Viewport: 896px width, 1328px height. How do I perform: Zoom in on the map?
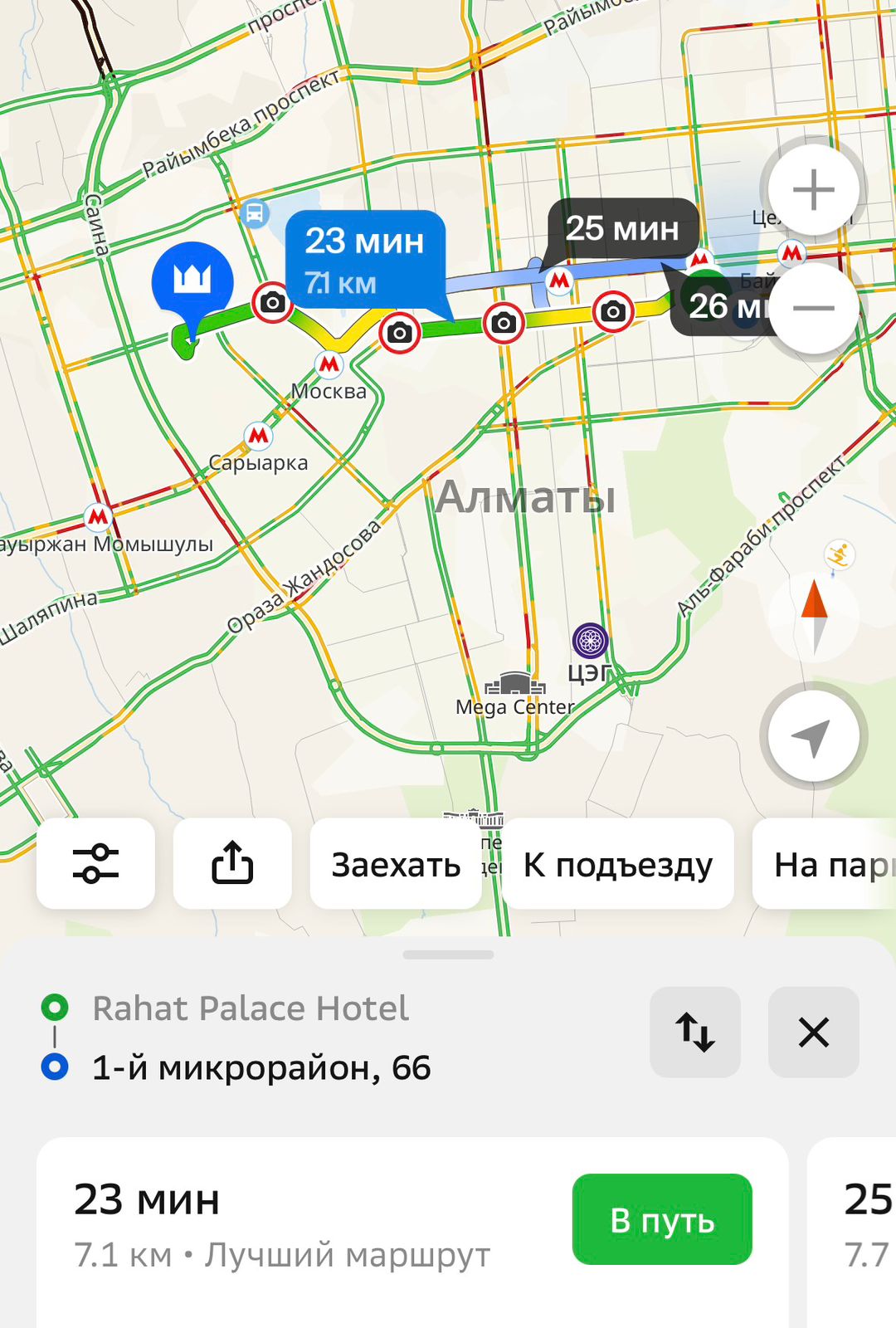point(813,190)
